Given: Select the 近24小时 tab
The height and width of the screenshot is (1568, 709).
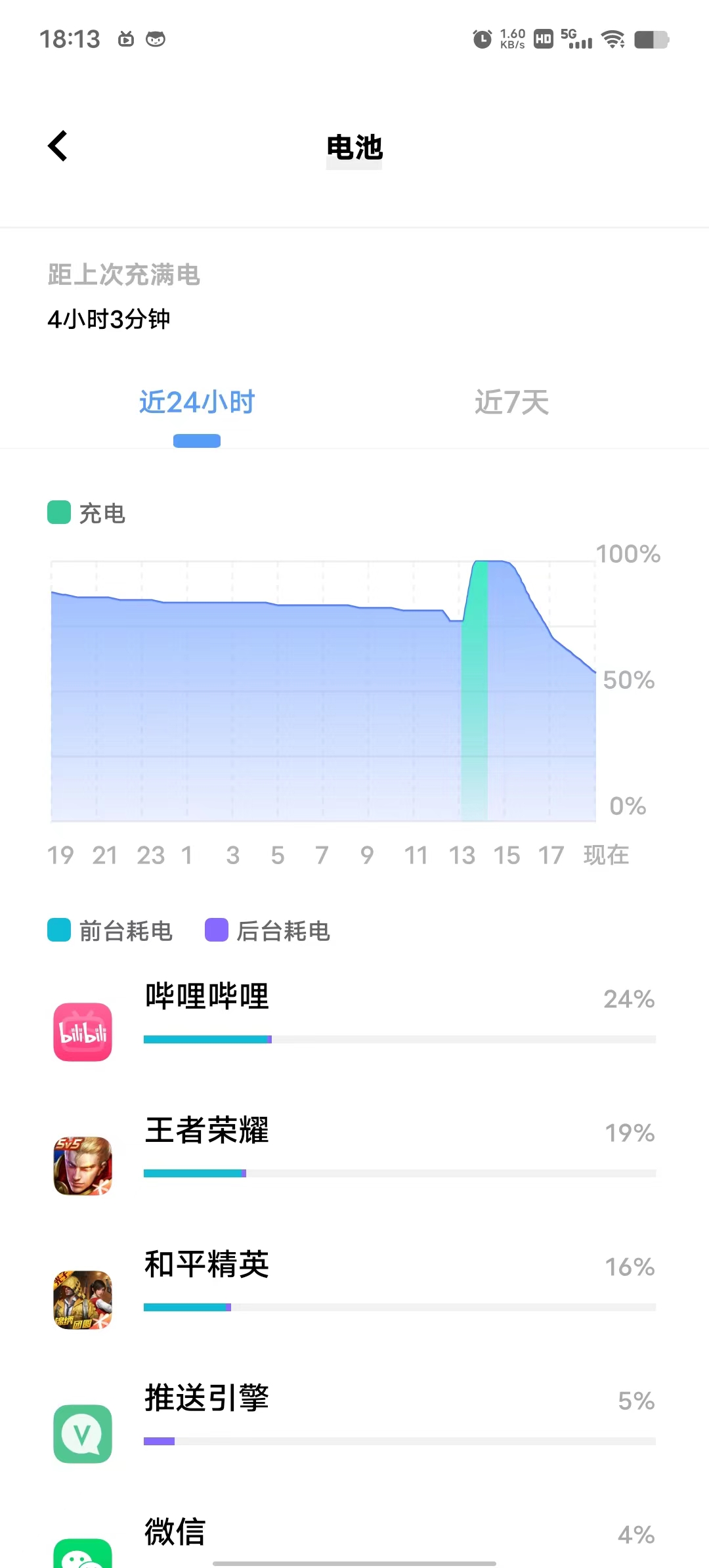Looking at the screenshot, I should [x=197, y=403].
